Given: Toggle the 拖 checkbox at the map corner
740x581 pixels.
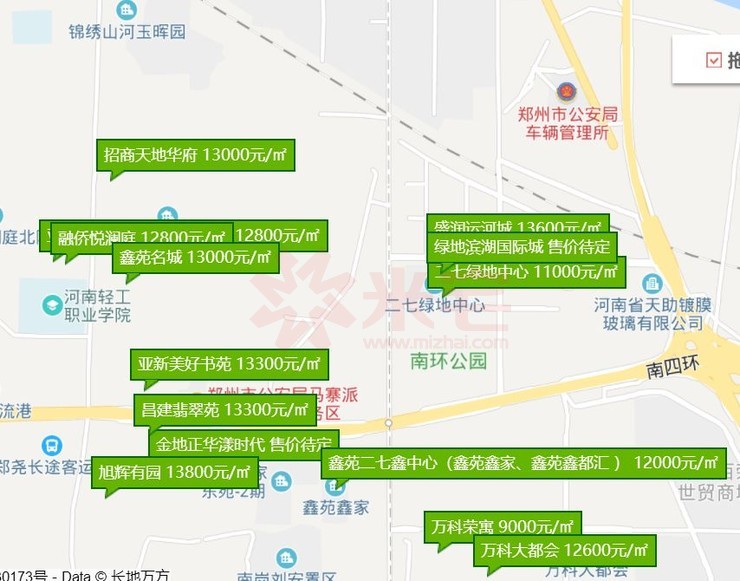Looking at the screenshot, I should (x=713, y=60).
